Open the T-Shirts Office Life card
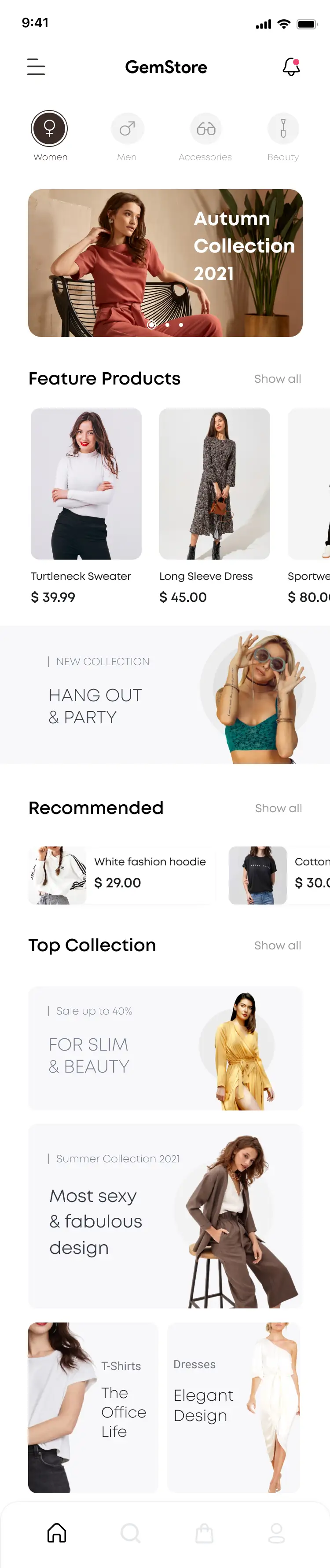 tap(93, 1407)
